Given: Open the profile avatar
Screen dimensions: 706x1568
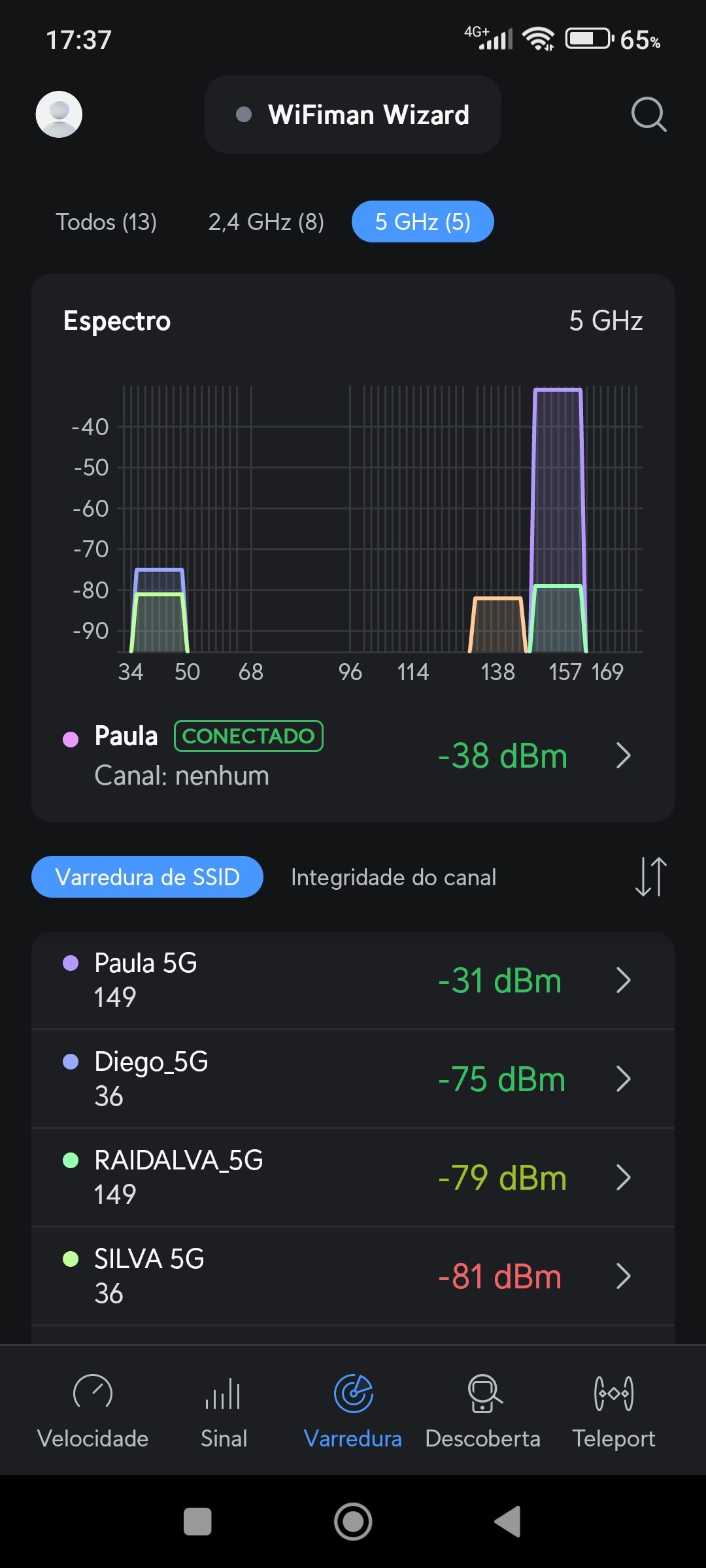Looking at the screenshot, I should click(59, 114).
